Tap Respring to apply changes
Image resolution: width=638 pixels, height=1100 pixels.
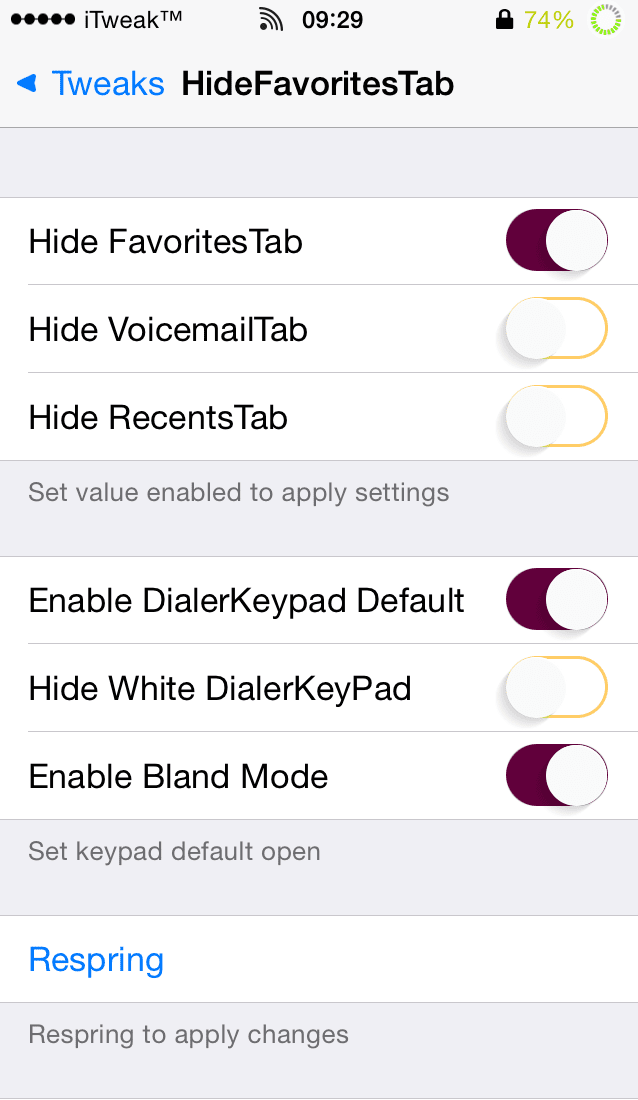[97, 960]
